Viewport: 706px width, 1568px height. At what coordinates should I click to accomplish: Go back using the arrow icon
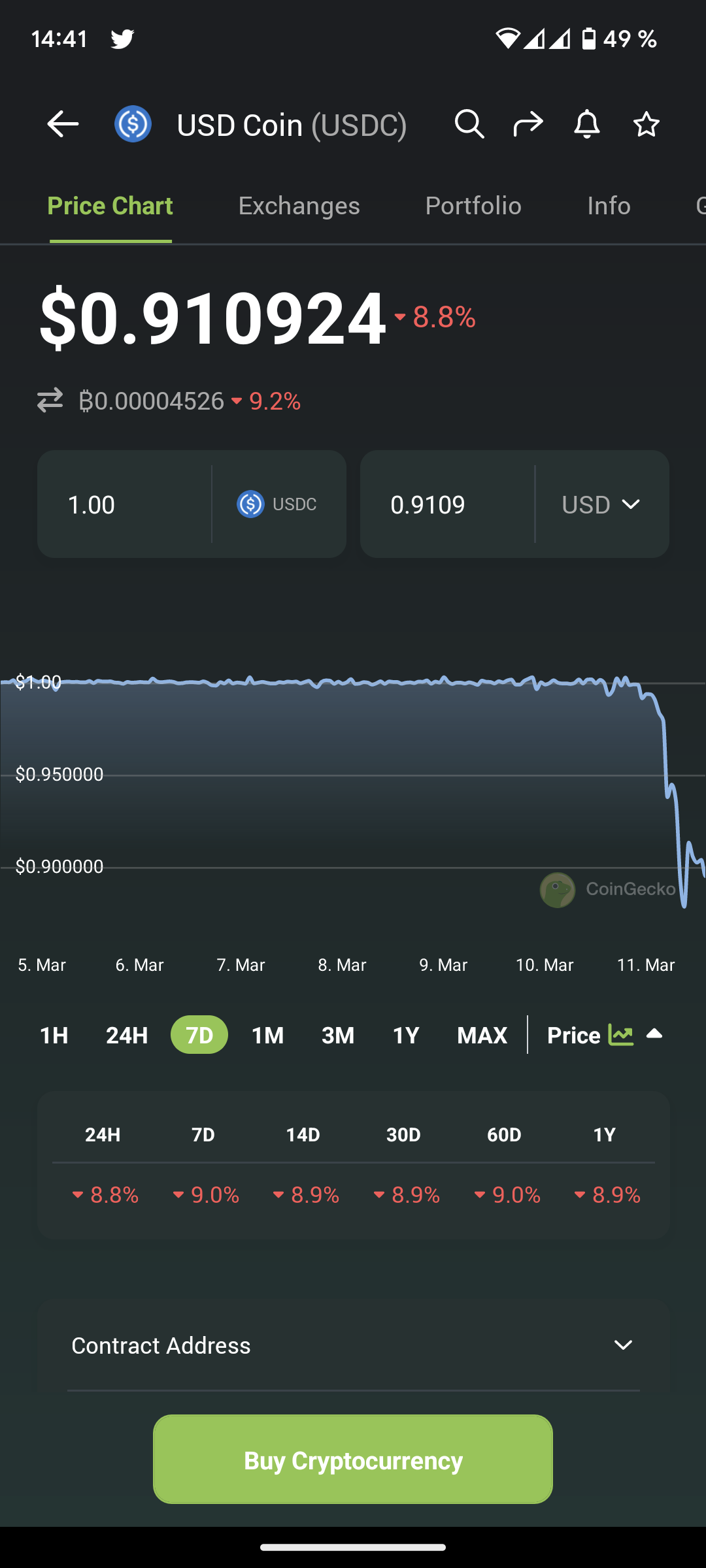pyautogui.click(x=63, y=124)
